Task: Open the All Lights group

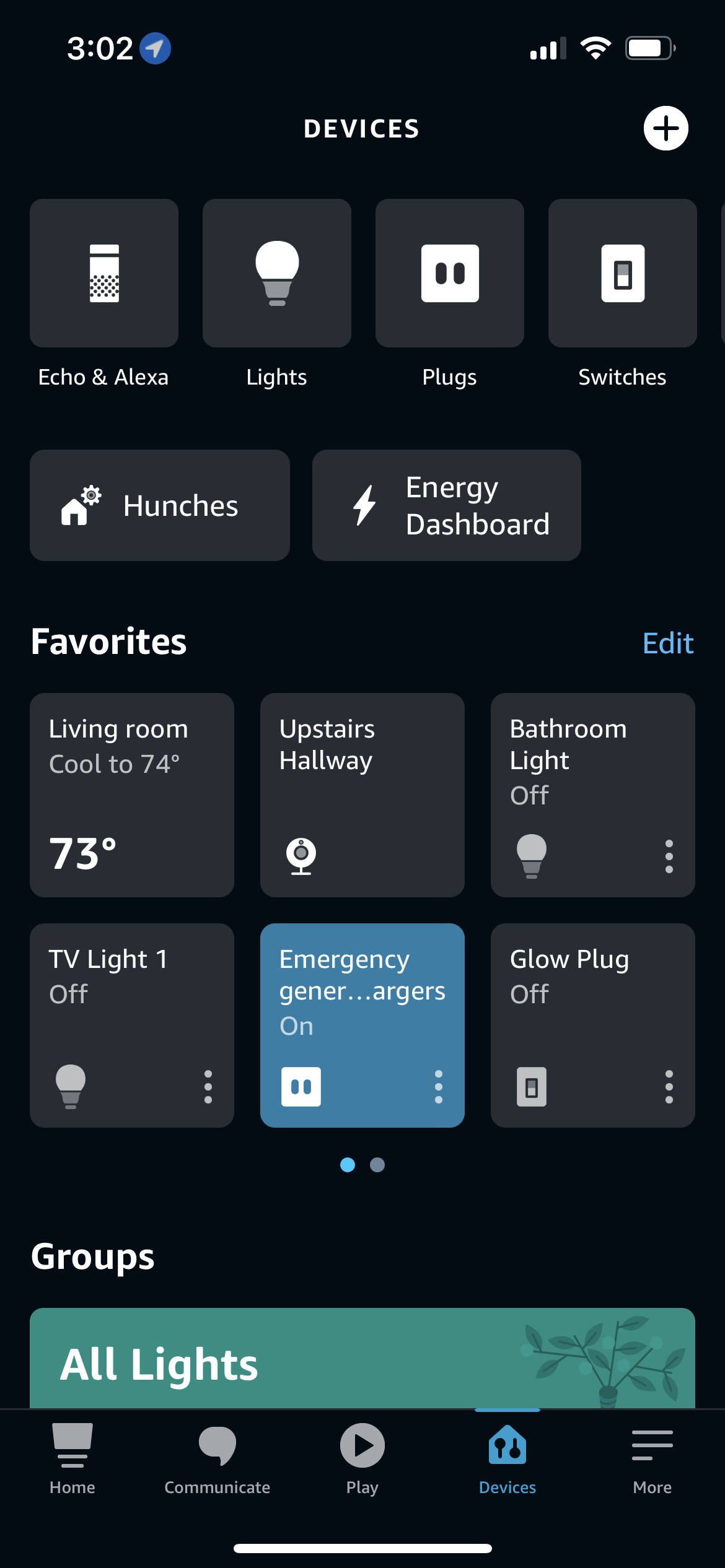Action: [x=362, y=1362]
